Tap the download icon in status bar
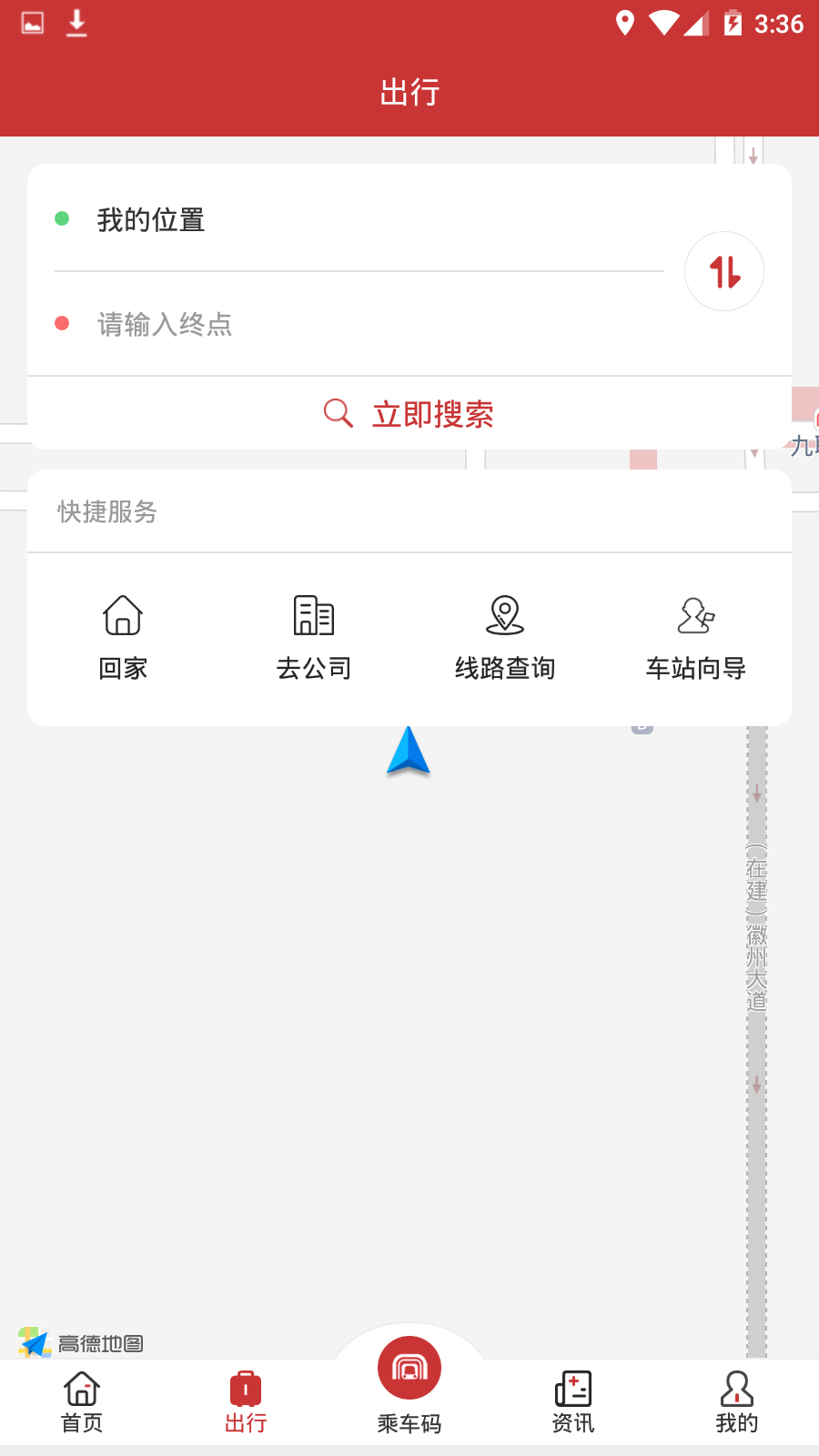The width and height of the screenshot is (819, 1456). (76, 23)
